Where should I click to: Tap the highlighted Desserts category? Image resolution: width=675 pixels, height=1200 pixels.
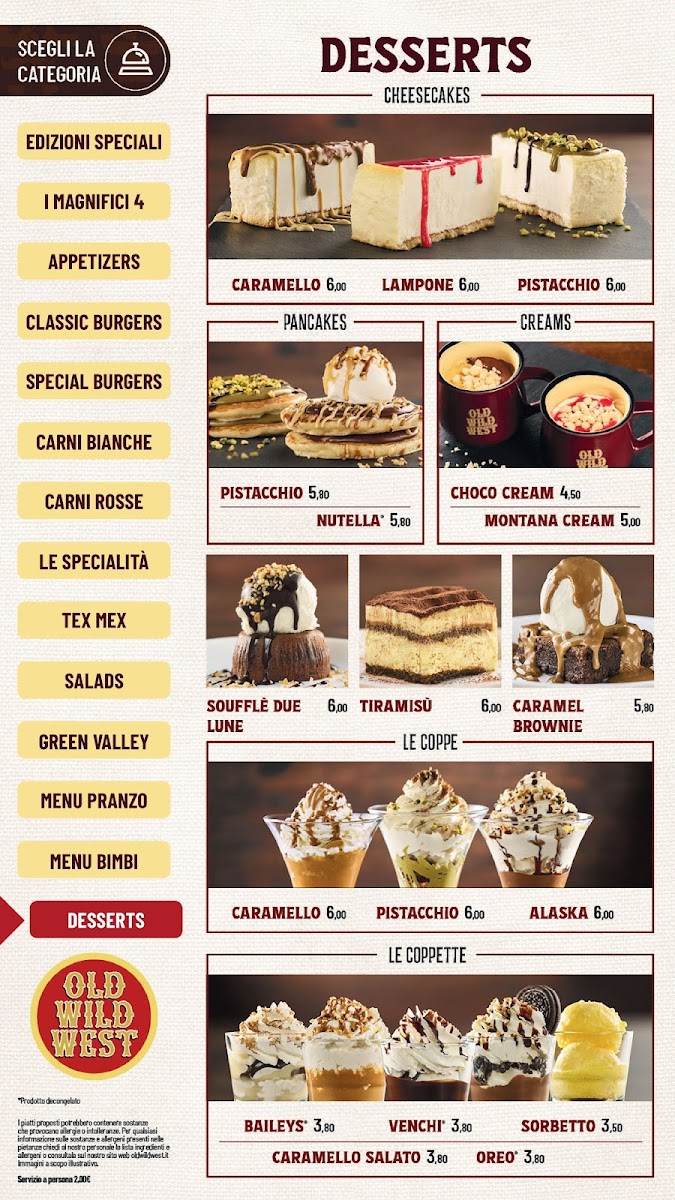[x=106, y=920]
